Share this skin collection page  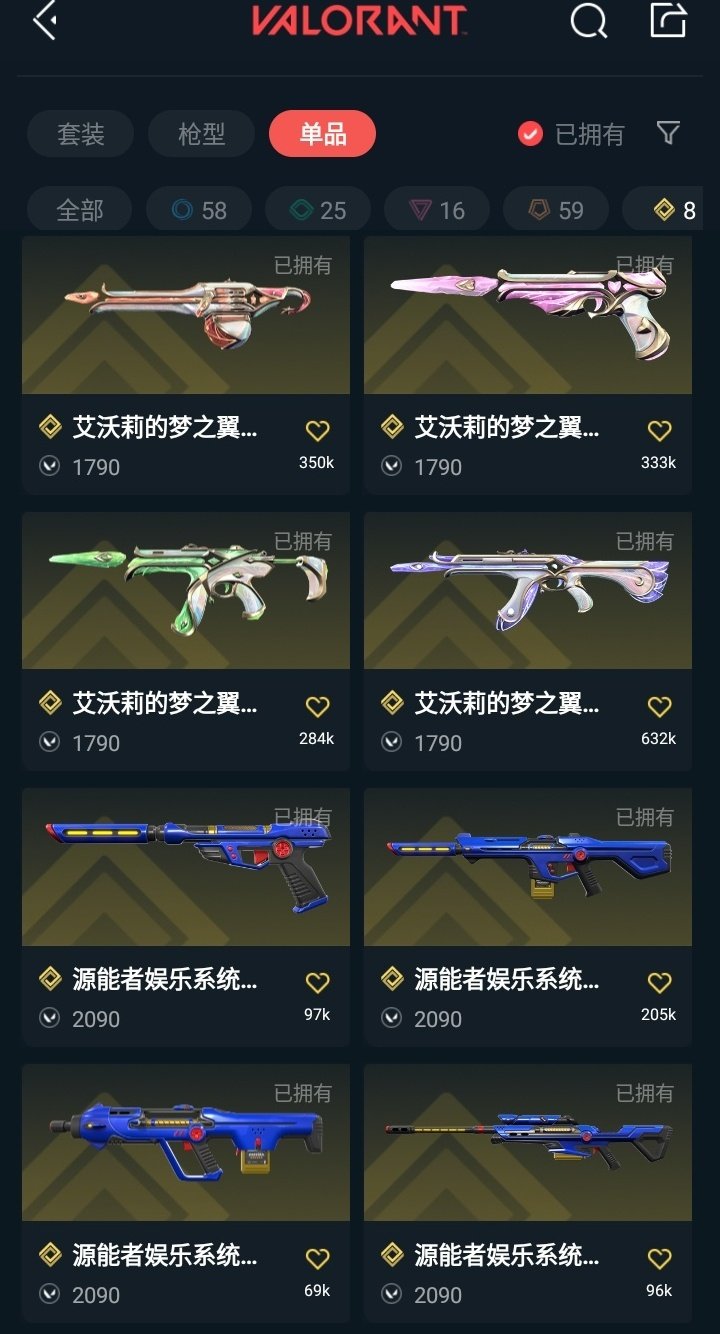coord(668,21)
